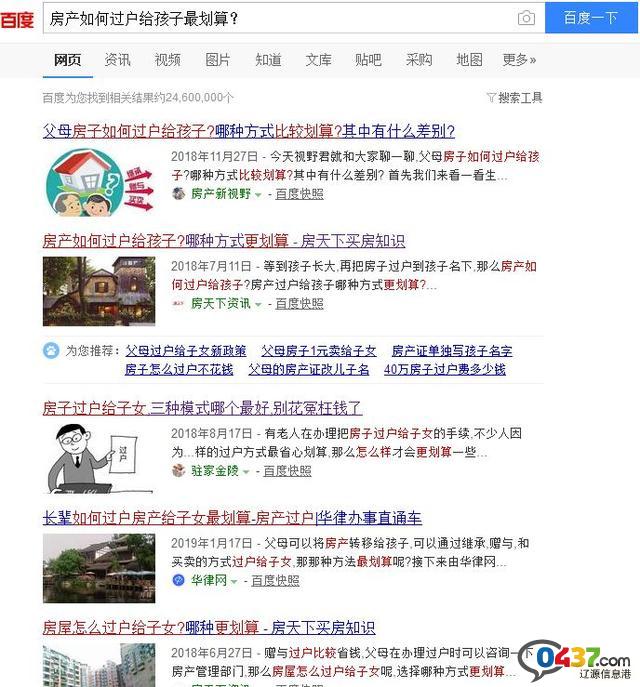The height and width of the screenshot is (687, 640).
Task: Switch to the 地图 tab
Action: [x=469, y=60]
